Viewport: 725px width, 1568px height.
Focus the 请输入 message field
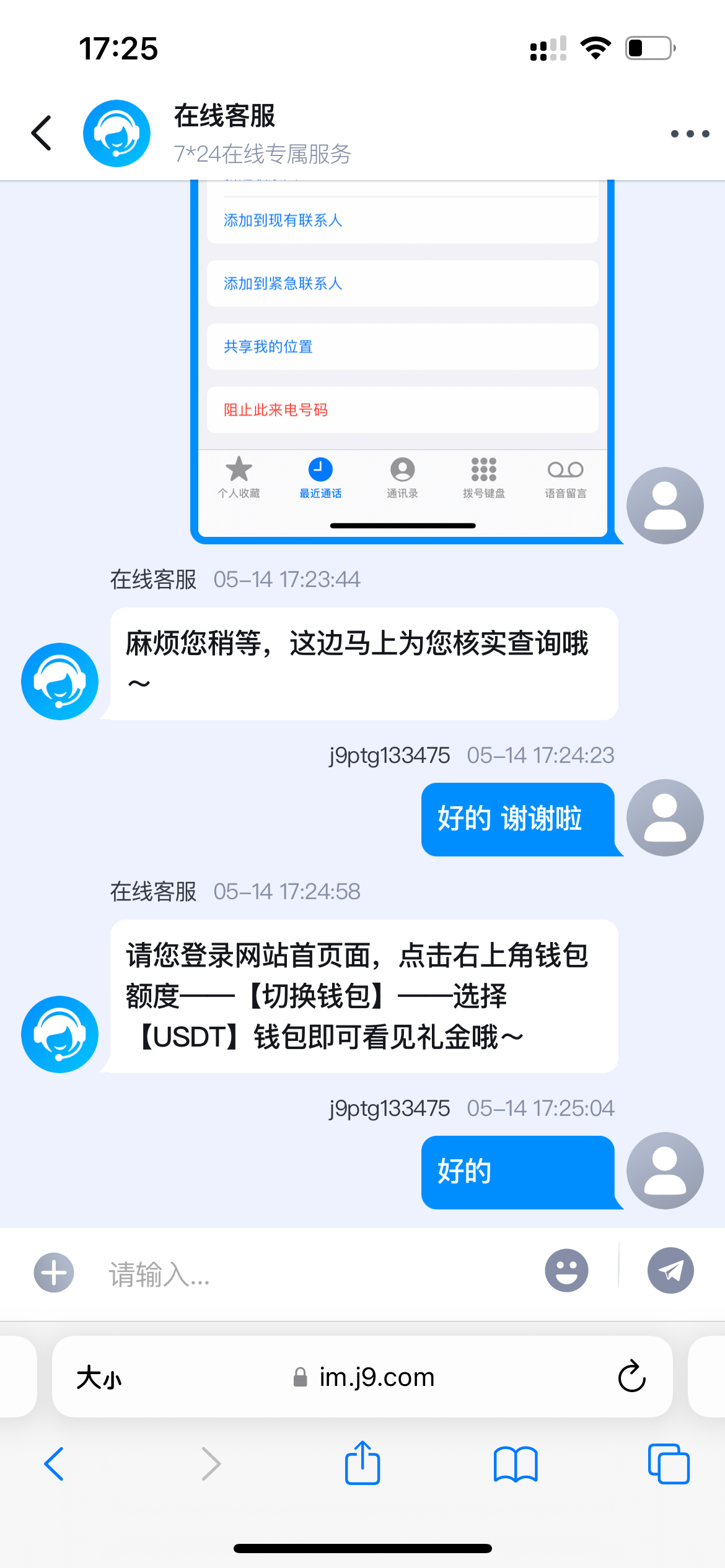(x=310, y=1274)
